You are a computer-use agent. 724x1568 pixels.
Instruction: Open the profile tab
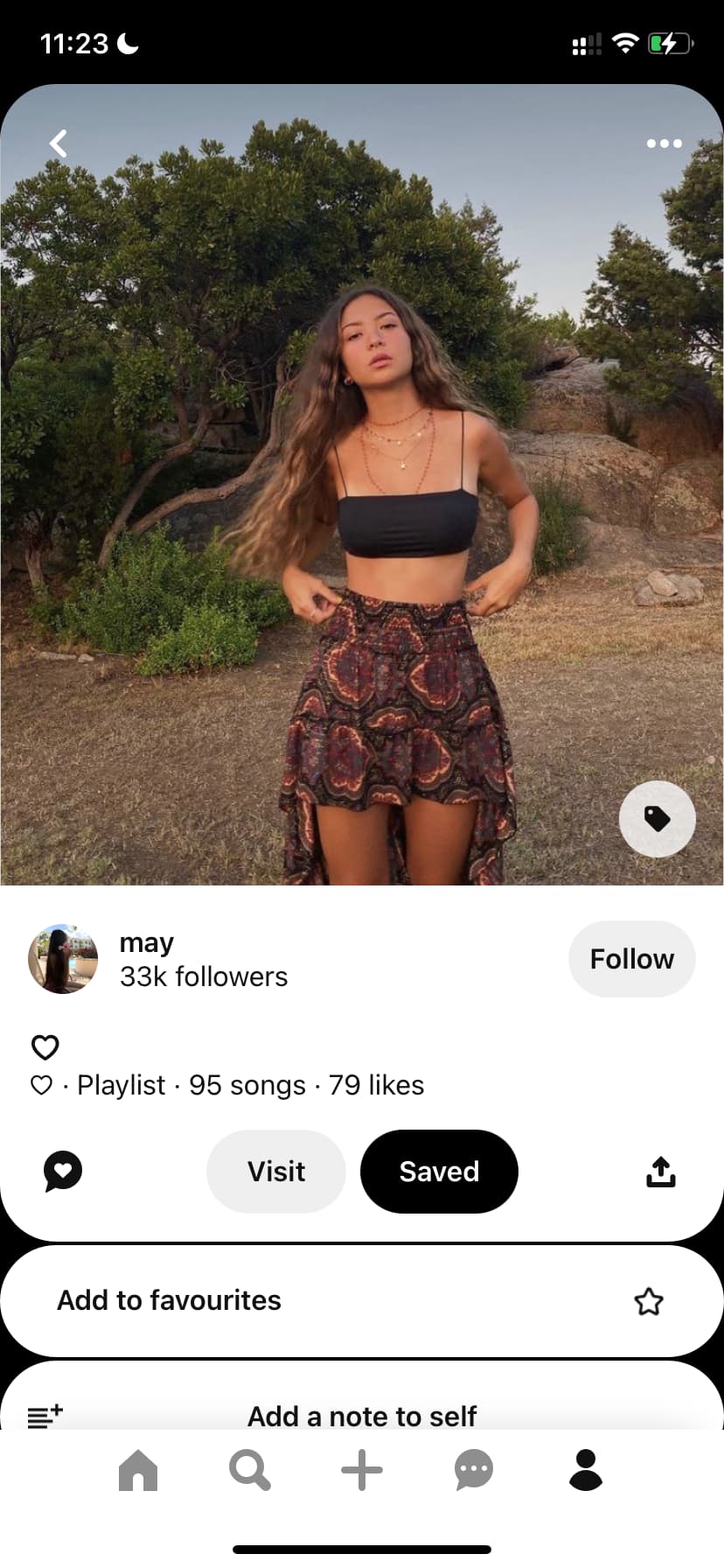pos(586,1470)
